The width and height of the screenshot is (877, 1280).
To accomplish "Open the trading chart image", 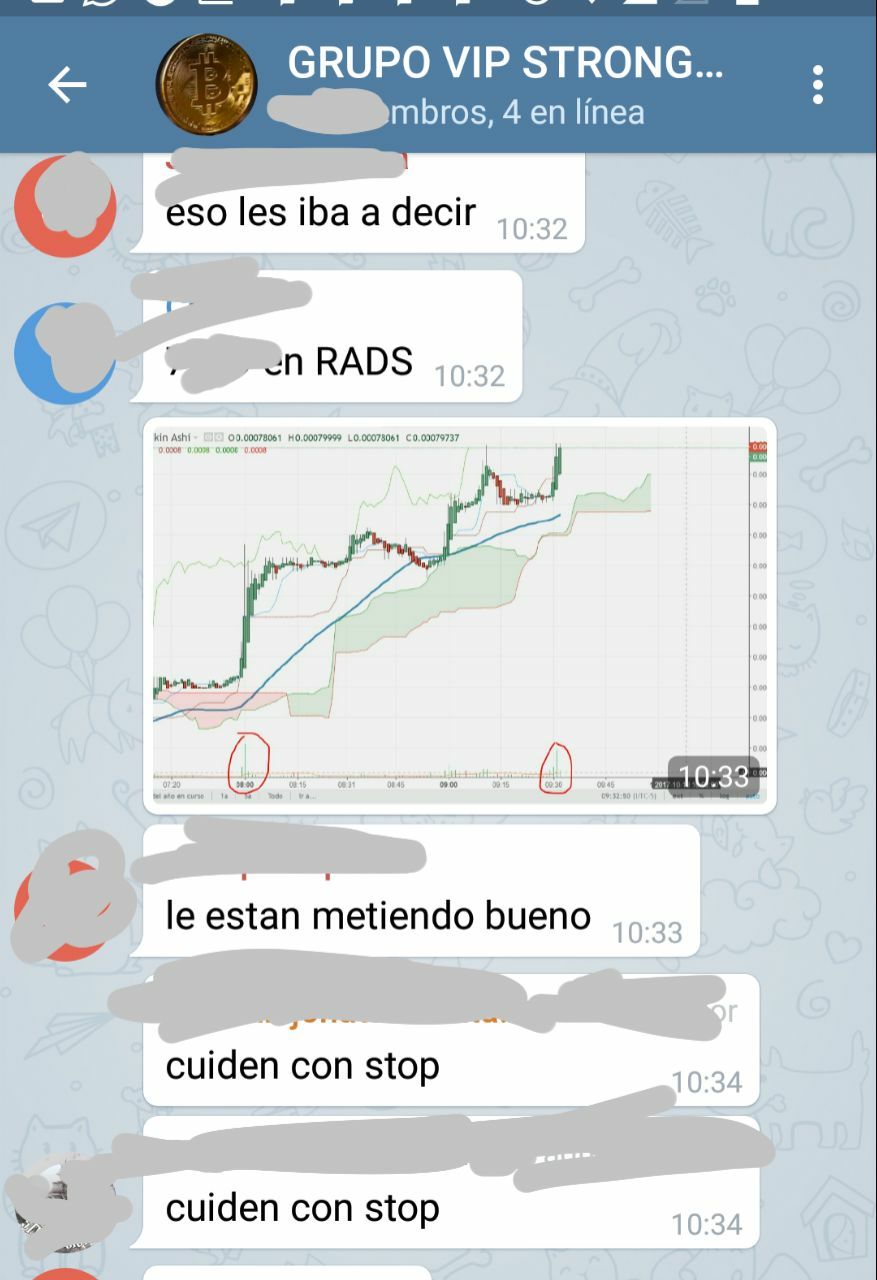I will point(459,614).
